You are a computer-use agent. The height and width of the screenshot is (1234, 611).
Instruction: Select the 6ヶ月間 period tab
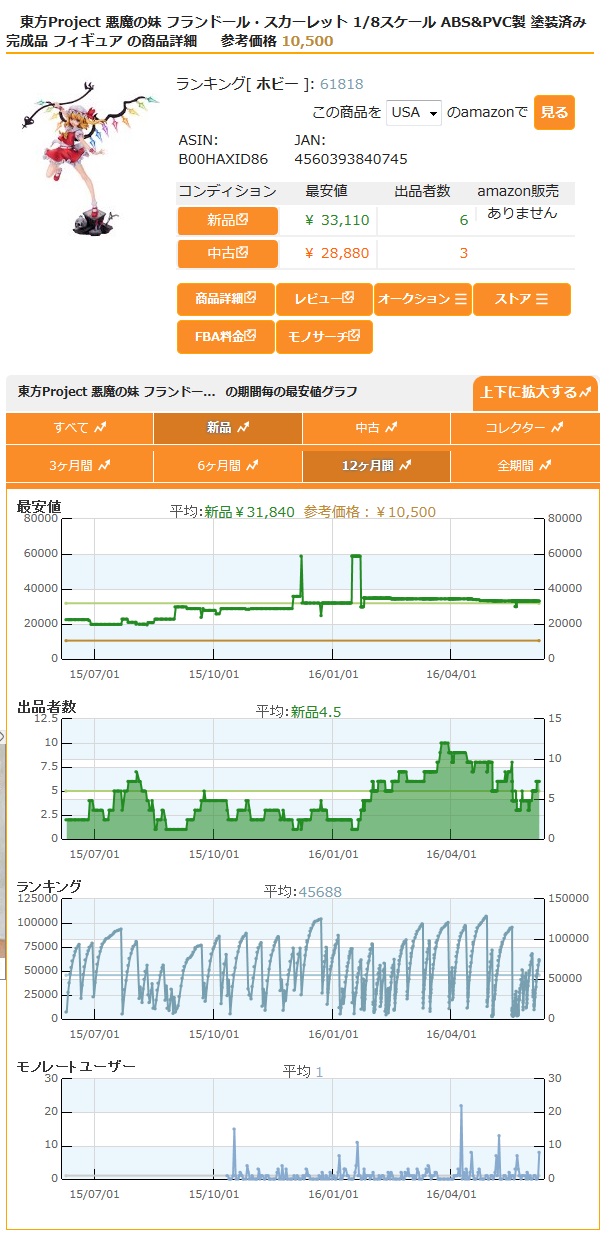(x=227, y=466)
